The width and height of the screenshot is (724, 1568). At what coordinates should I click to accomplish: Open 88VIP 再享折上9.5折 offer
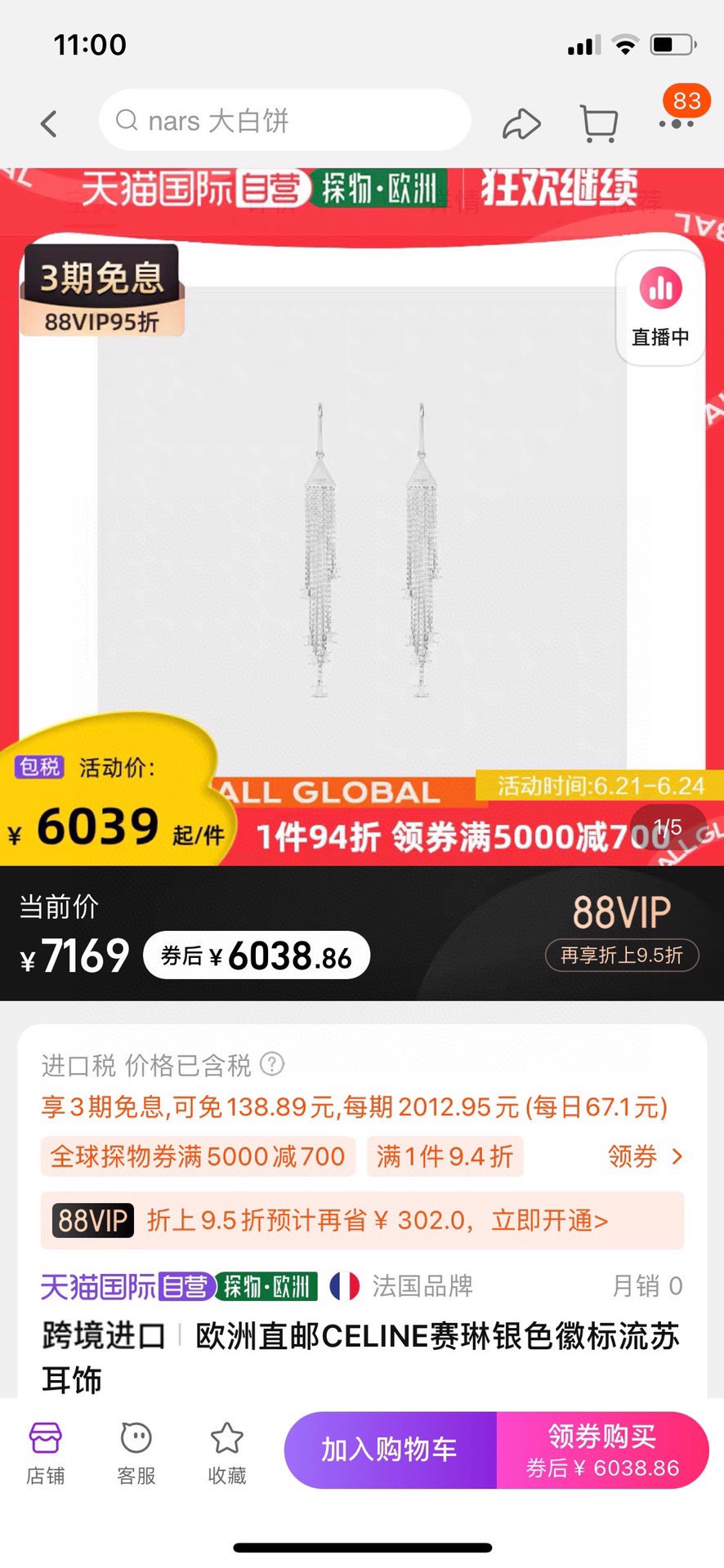622,955
